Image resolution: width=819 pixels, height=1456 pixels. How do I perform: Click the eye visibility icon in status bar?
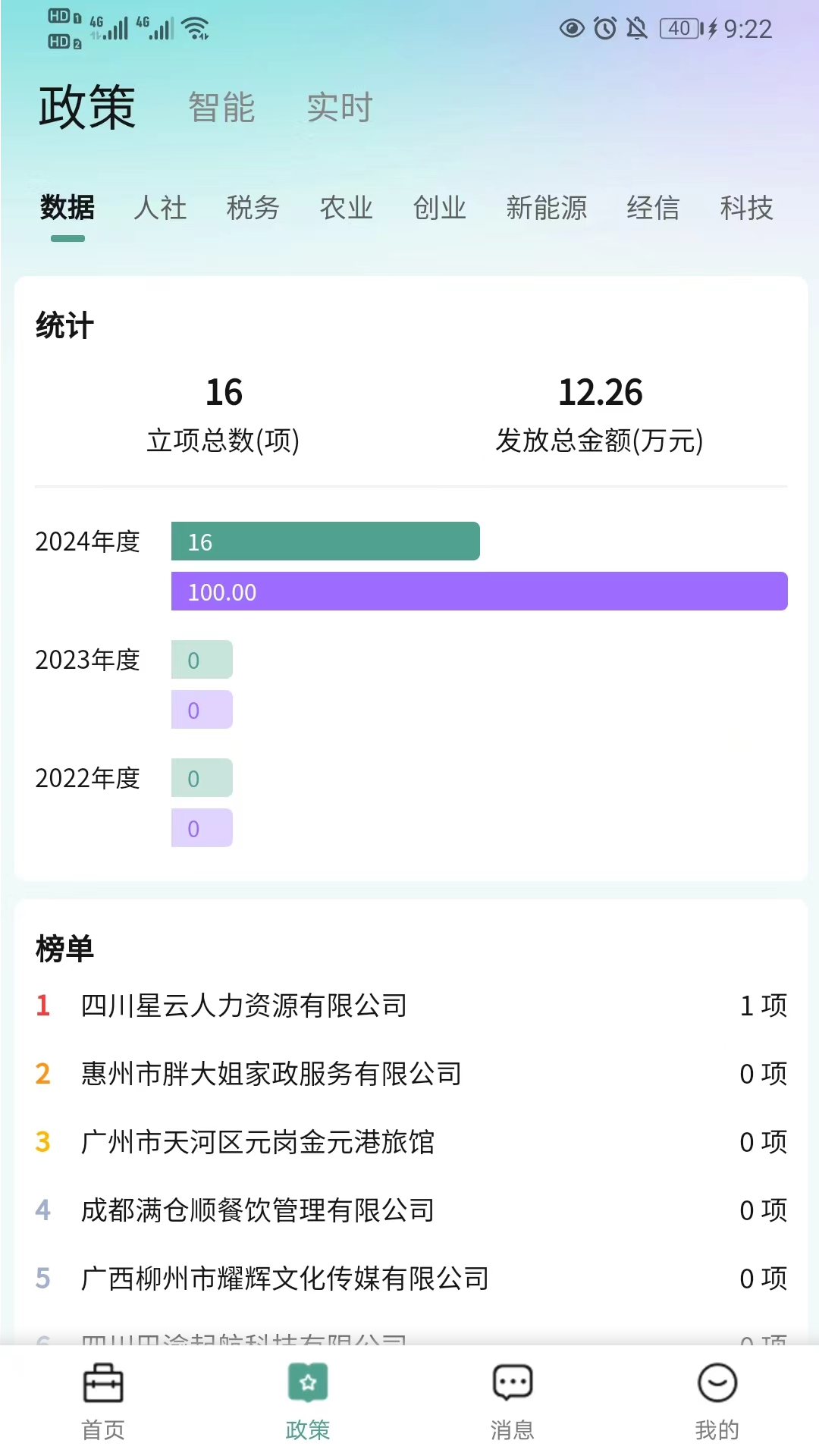(x=573, y=29)
